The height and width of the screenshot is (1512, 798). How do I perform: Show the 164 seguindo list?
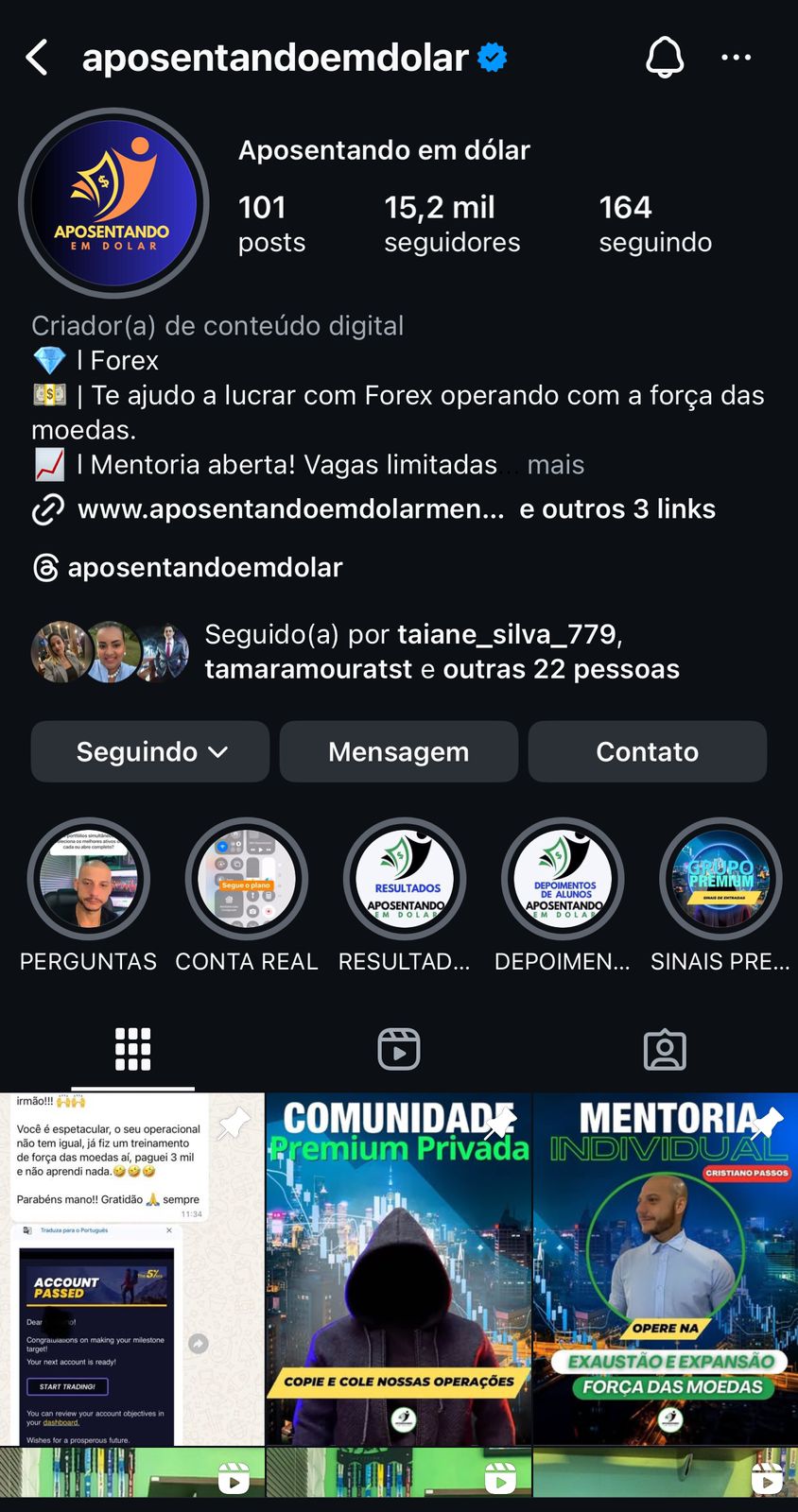[655, 224]
